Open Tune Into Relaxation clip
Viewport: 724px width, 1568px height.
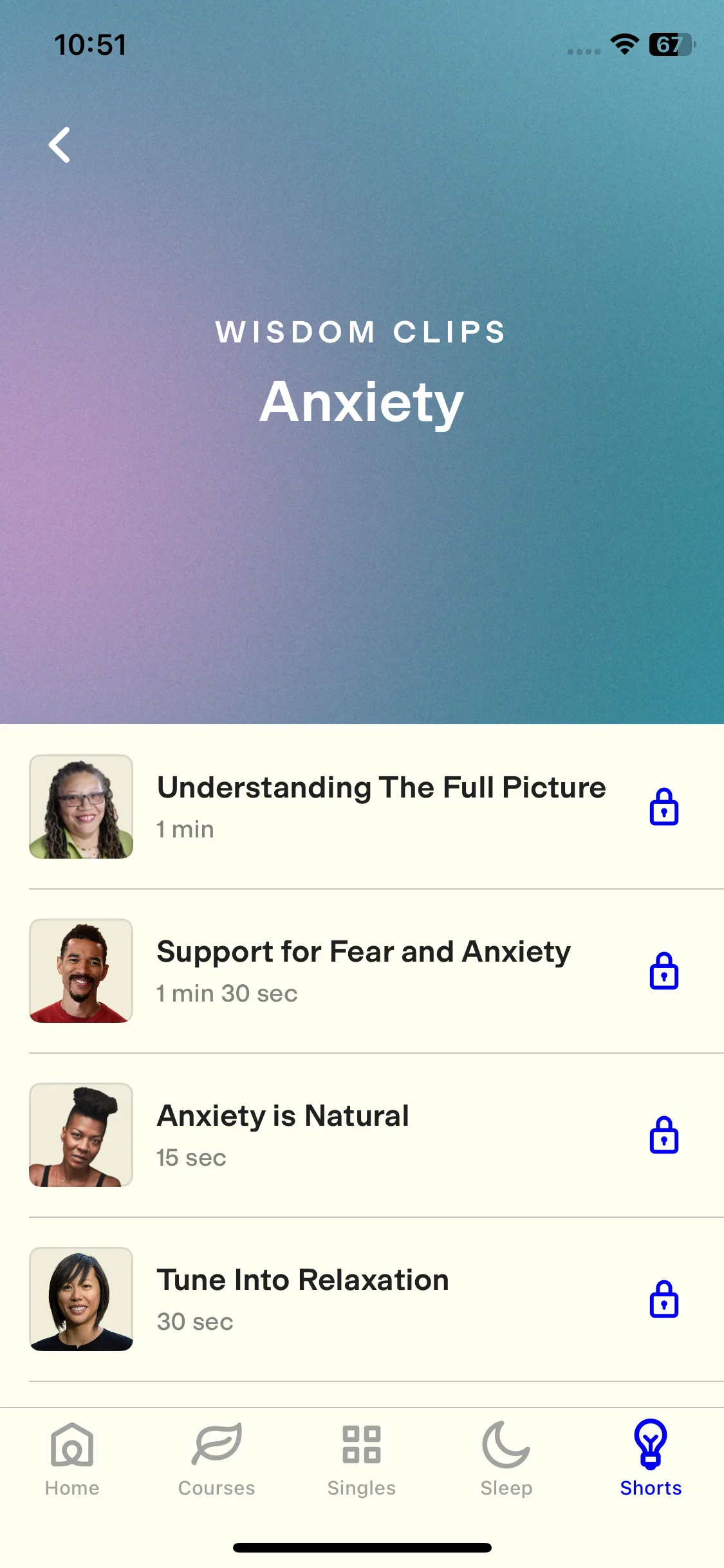[x=302, y=1298]
